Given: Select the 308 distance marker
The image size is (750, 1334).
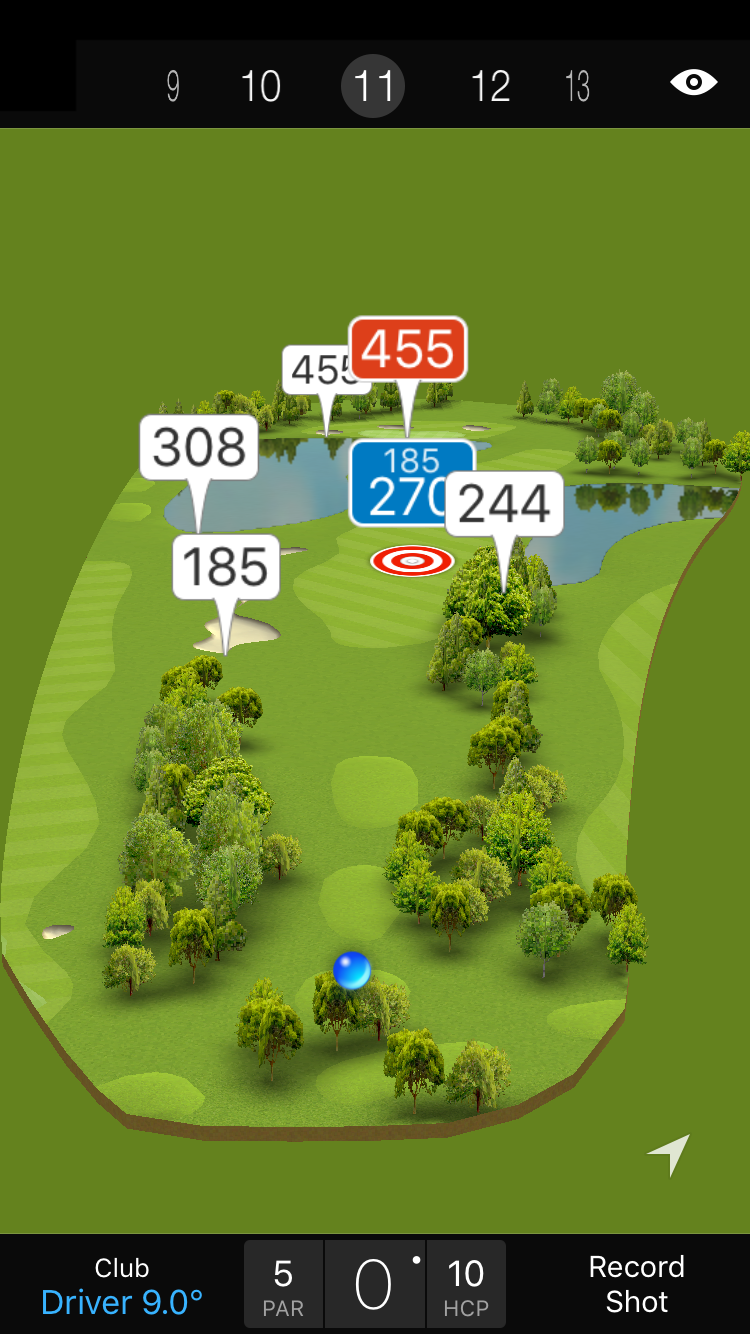Looking at the screenshot, I should click(x=199, y=447).
